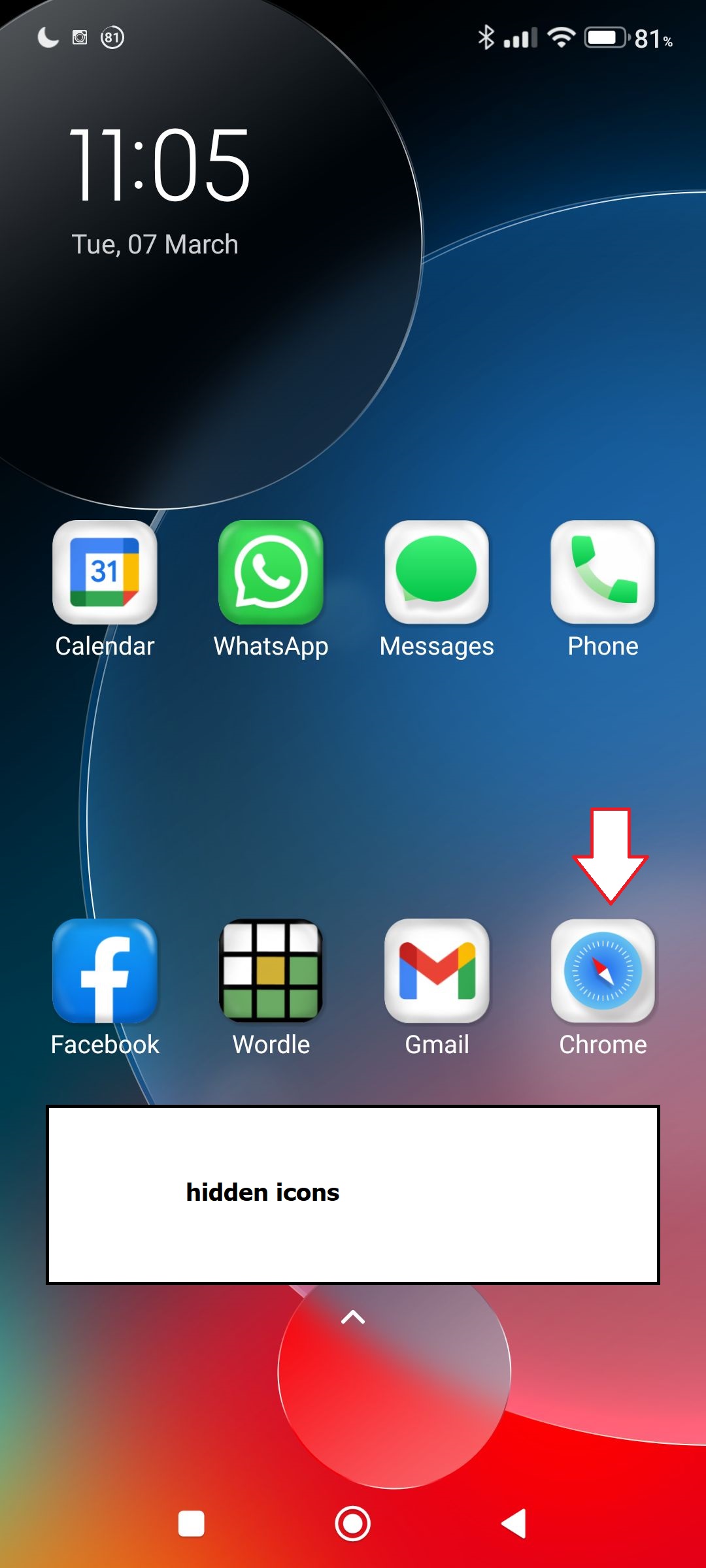The width and height of the screenshot is (706, 1568).
Task: Open the Messages app
Action: [x=437, y=572]
